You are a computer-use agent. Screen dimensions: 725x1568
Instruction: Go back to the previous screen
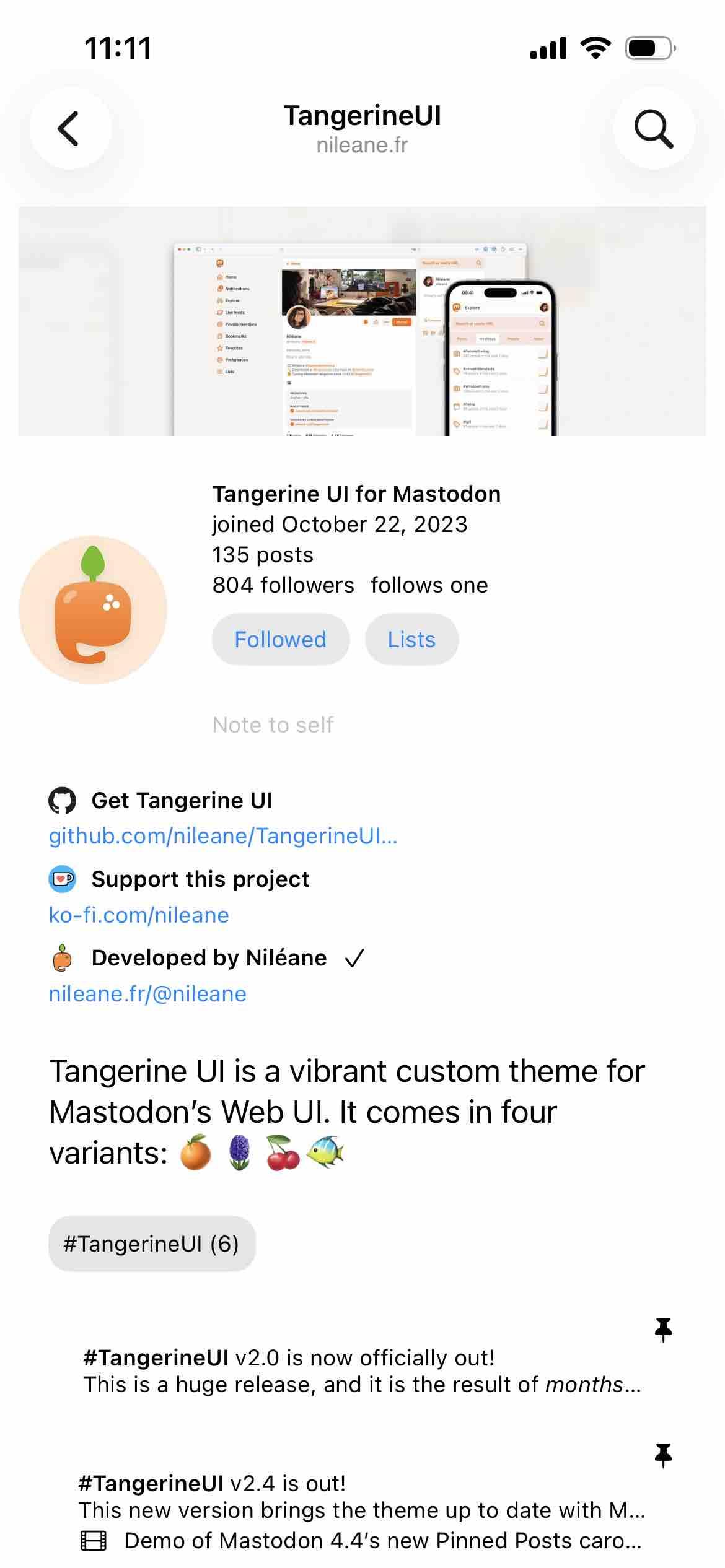(x=69, y=129)
